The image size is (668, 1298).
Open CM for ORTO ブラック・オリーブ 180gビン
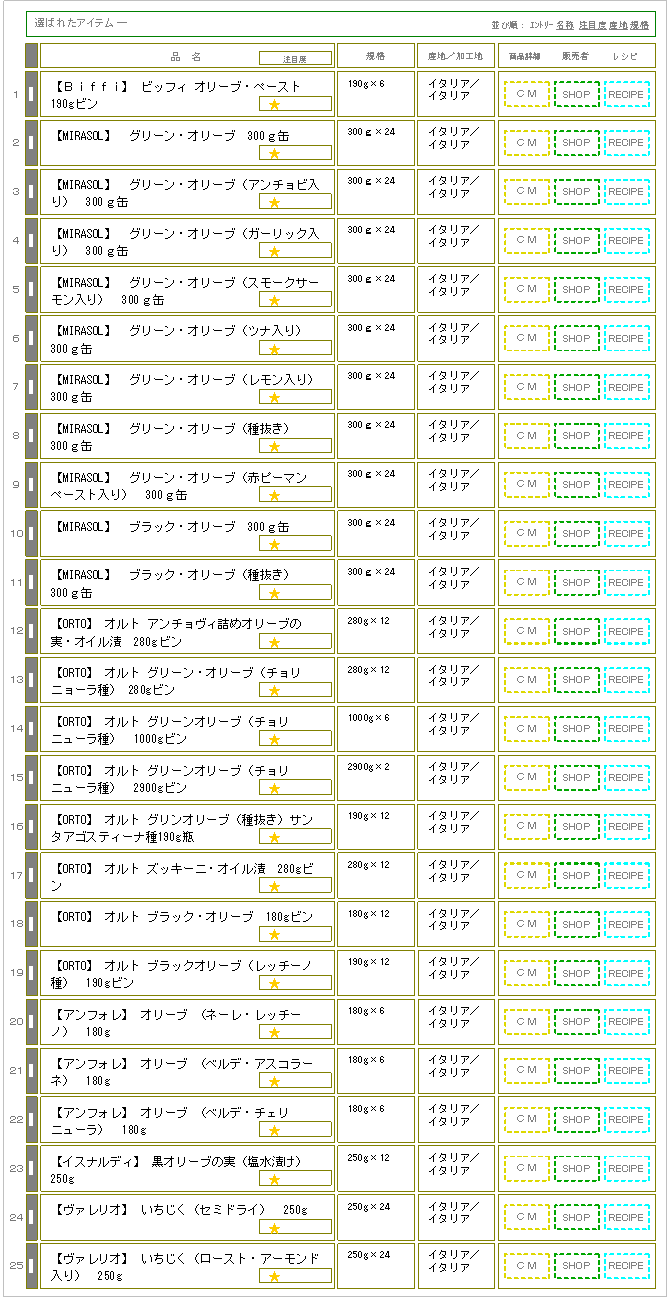tap(526, 925)
